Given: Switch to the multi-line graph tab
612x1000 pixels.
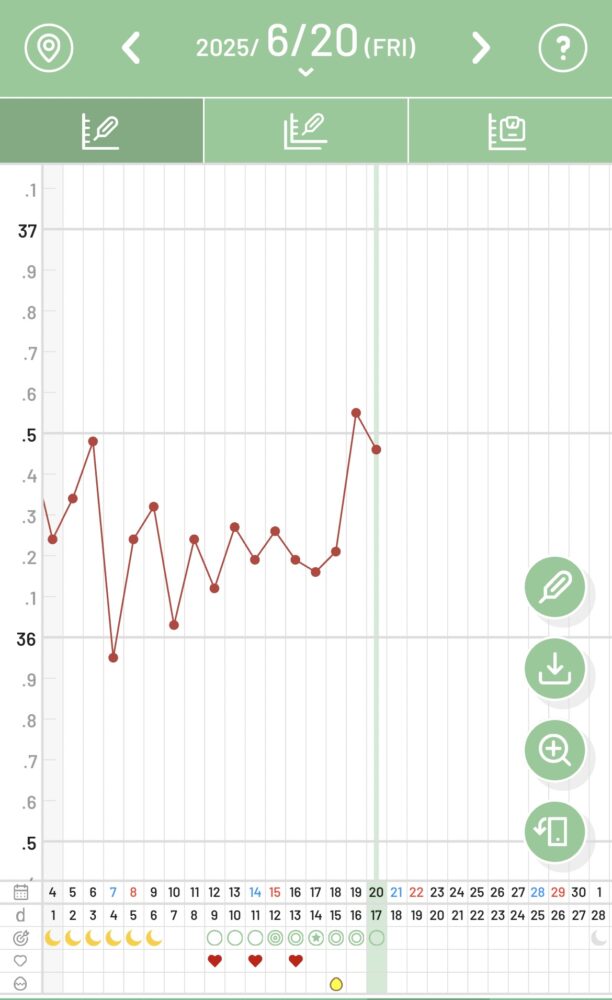Looking at the screenshot, I should click(306, 131).
